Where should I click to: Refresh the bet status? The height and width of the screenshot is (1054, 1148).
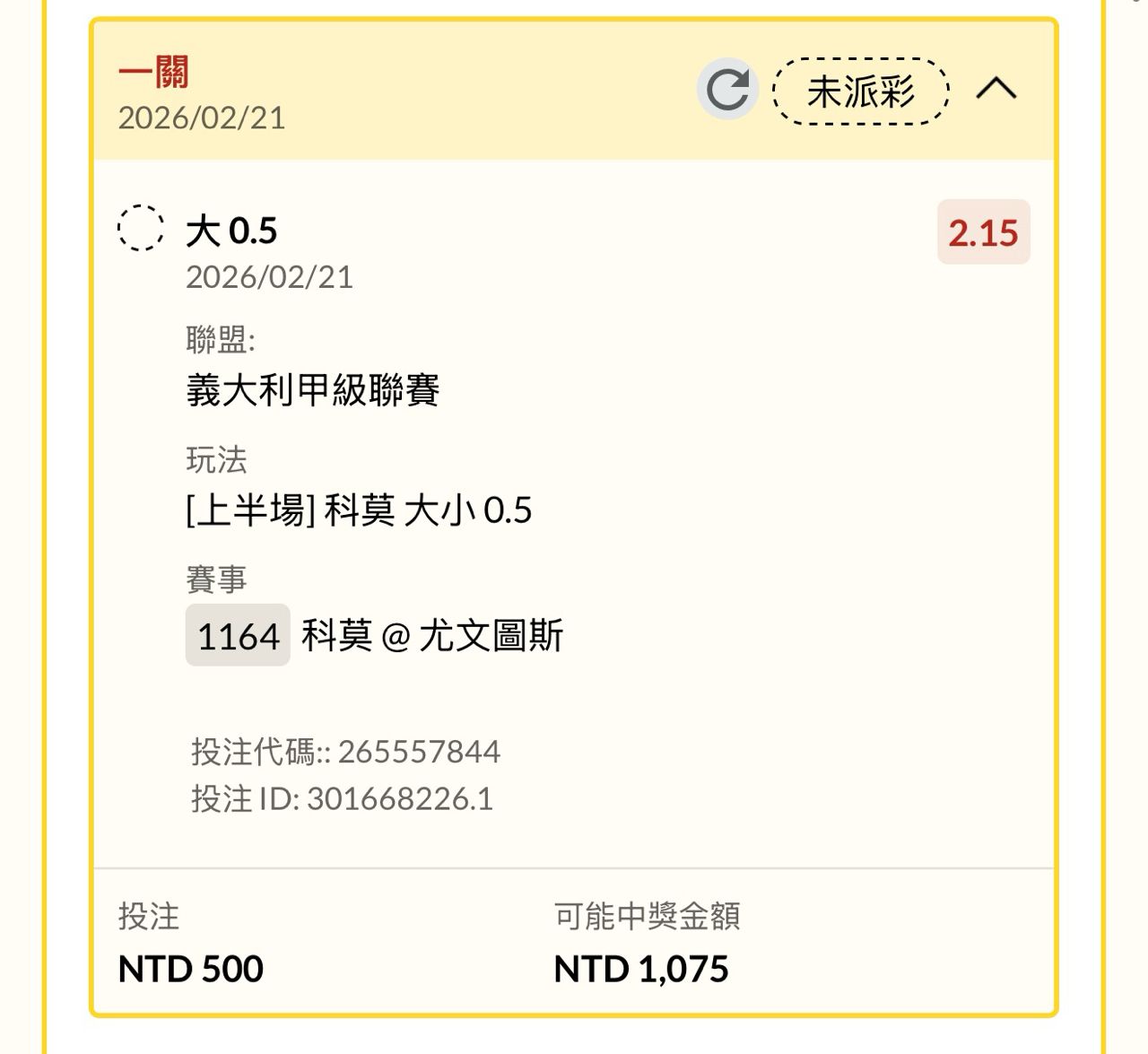[727, 90]
